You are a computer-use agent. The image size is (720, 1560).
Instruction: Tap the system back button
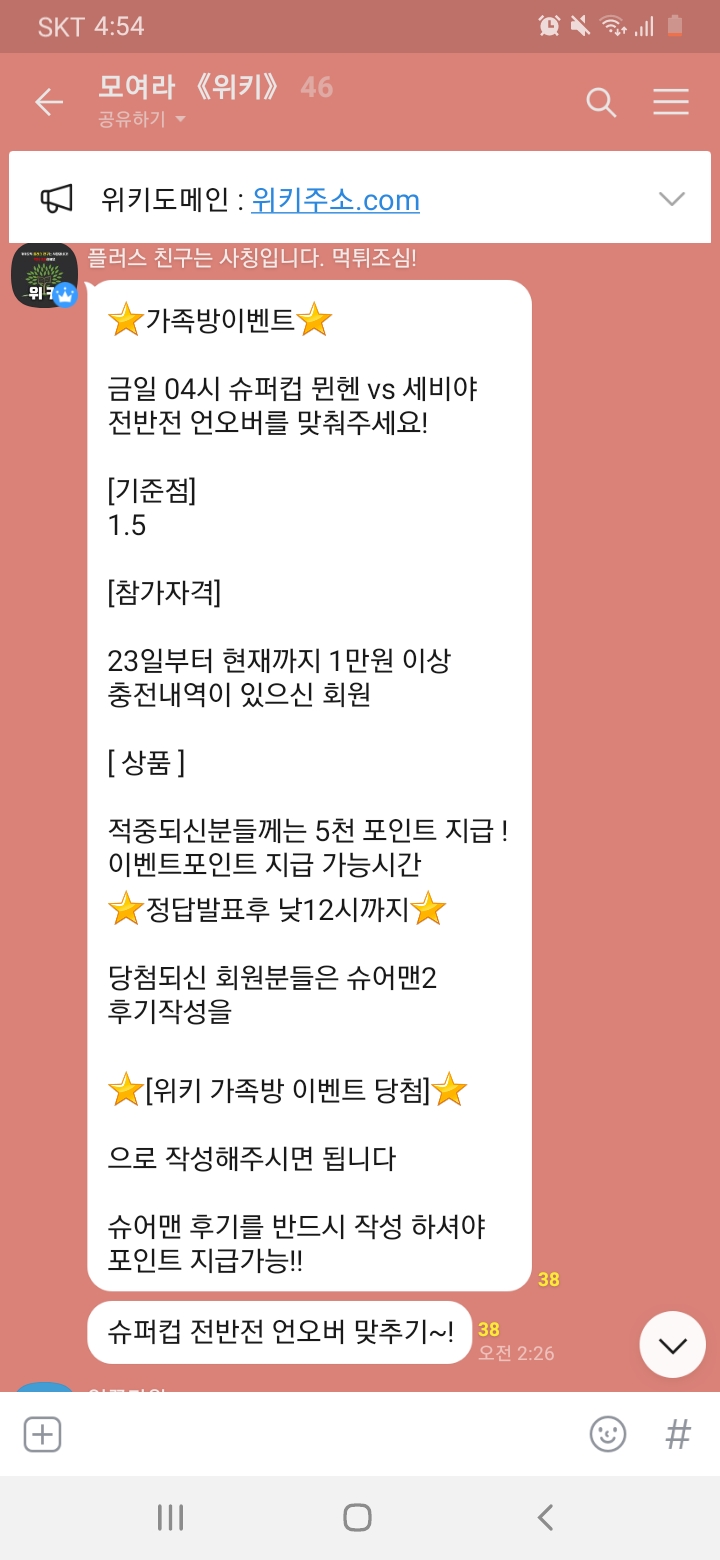click(545, 1518)
